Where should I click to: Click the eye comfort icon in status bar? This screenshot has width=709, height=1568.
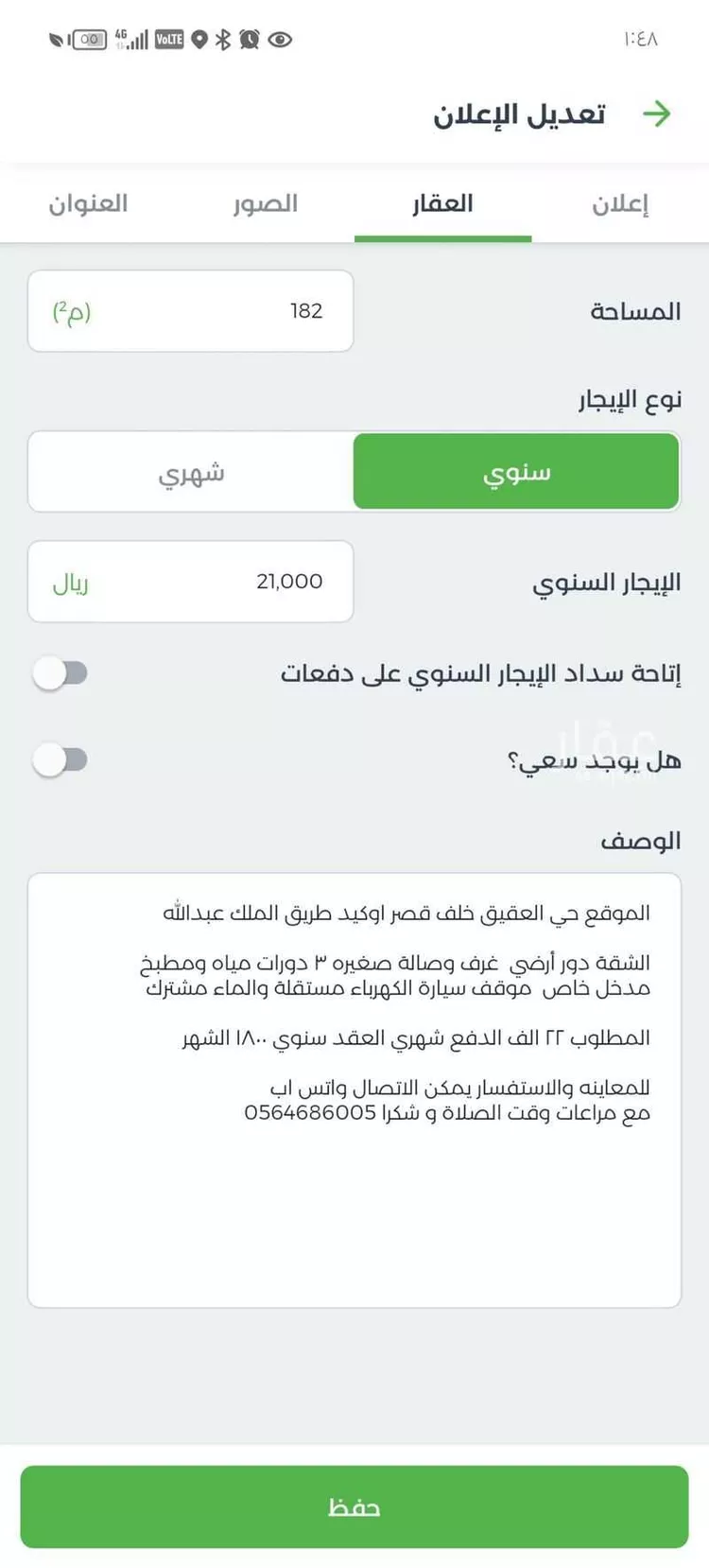tap(278, 39)
